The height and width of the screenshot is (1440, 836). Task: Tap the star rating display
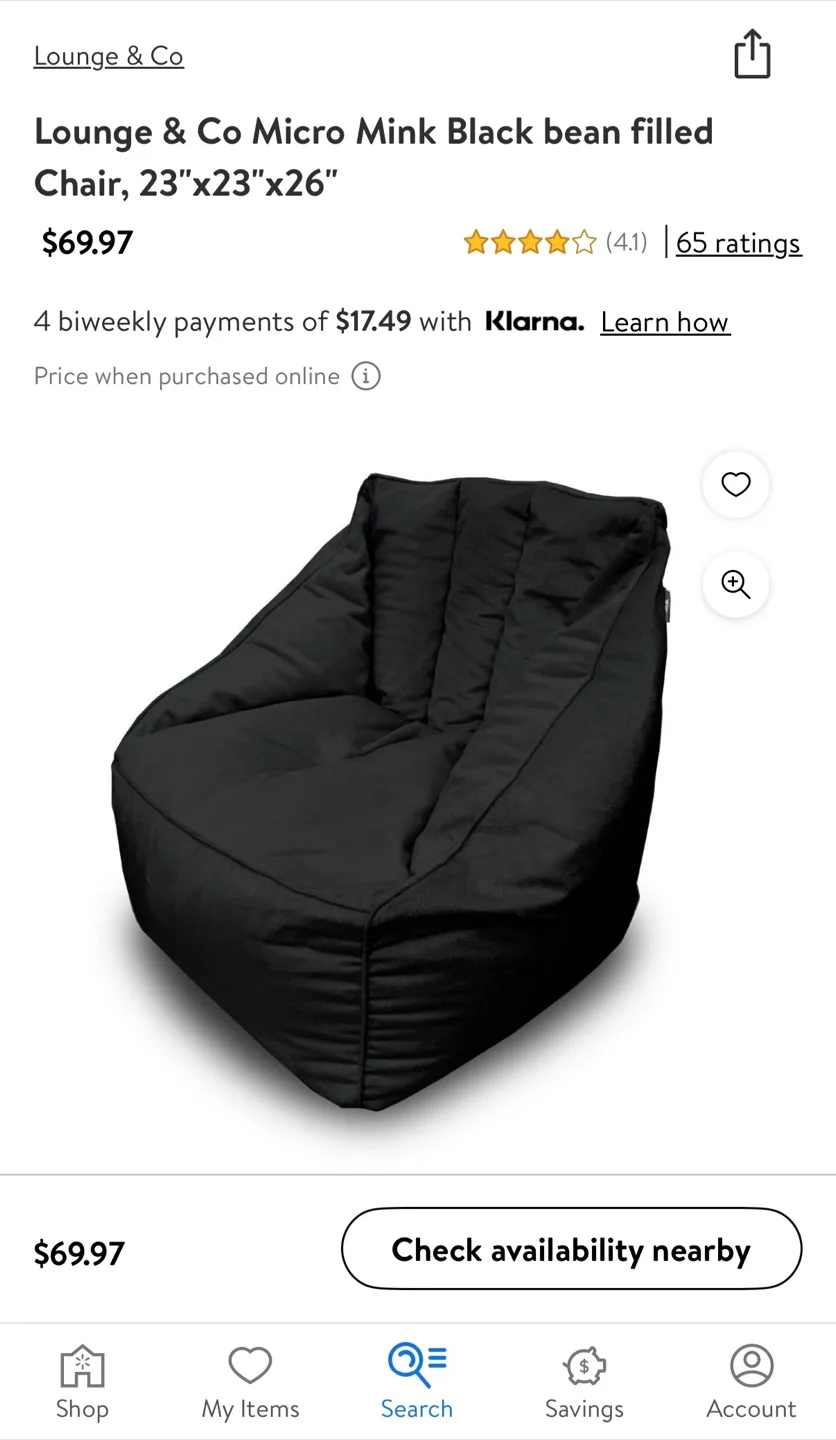point(530,242)
